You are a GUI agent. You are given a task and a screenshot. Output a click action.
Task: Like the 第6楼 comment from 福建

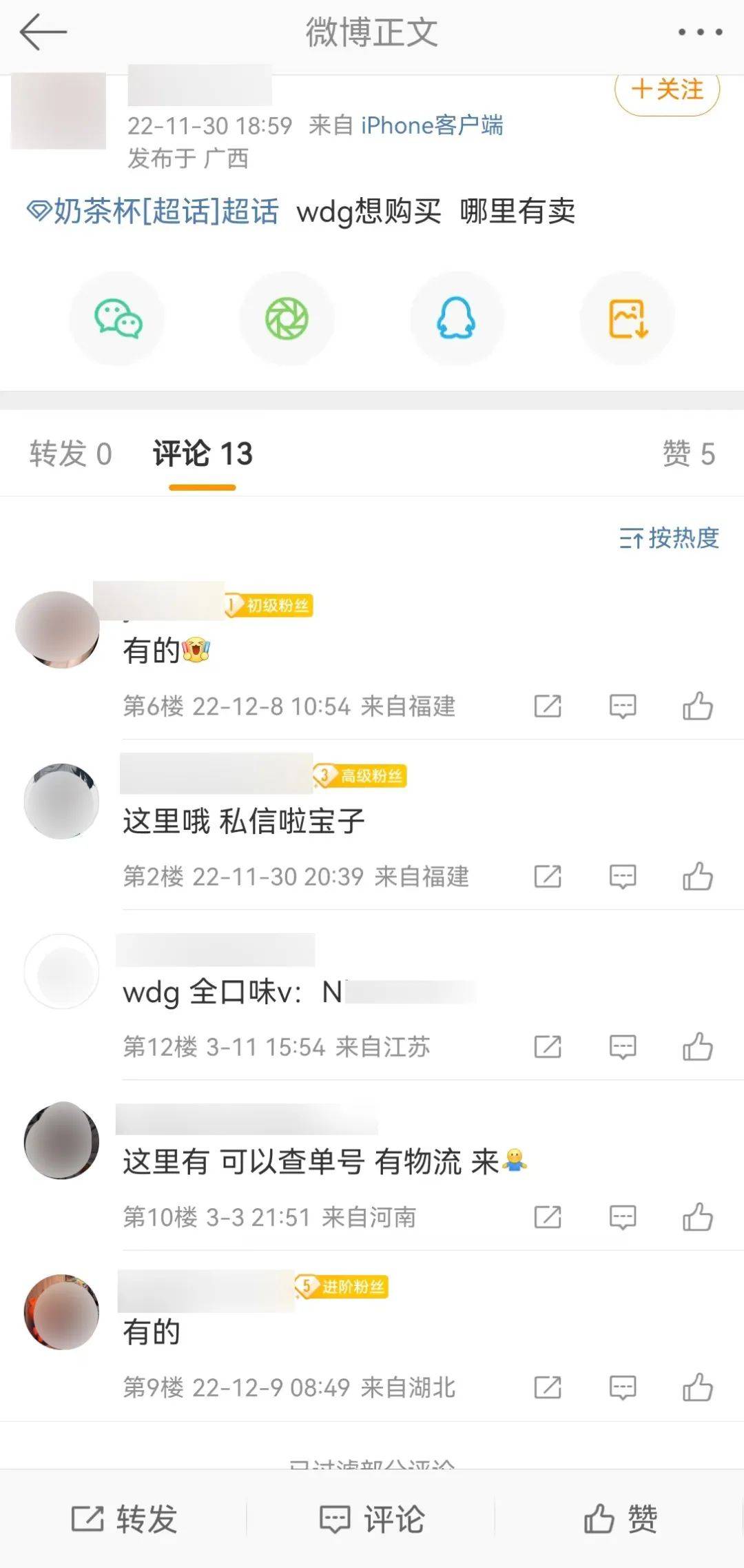[x=697, y=706]
